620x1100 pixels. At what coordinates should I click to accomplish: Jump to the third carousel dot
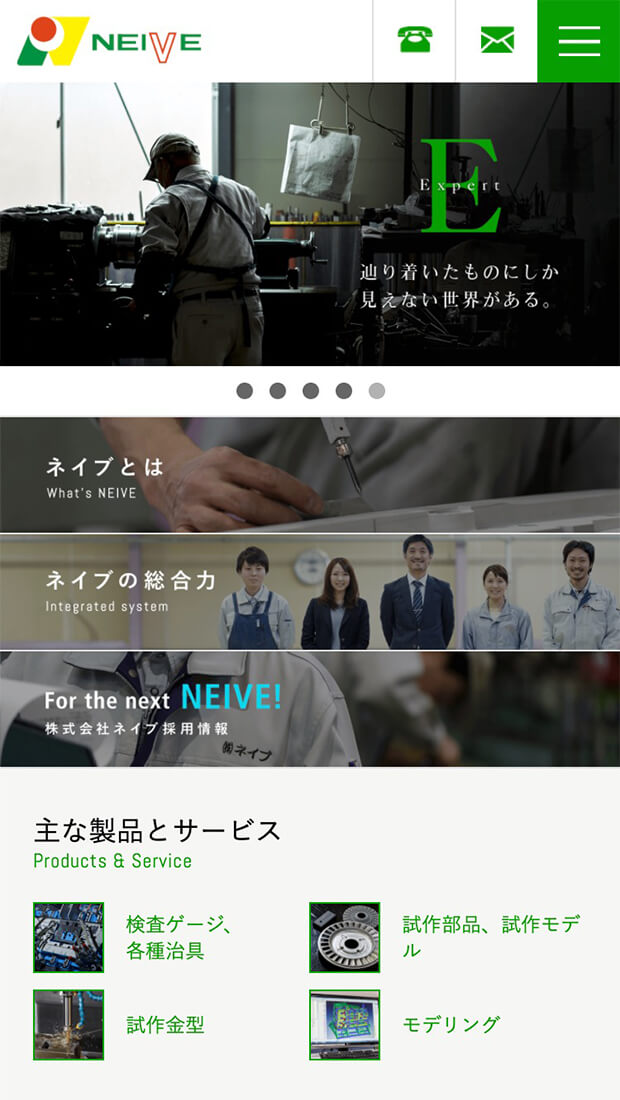coord(311,391)
